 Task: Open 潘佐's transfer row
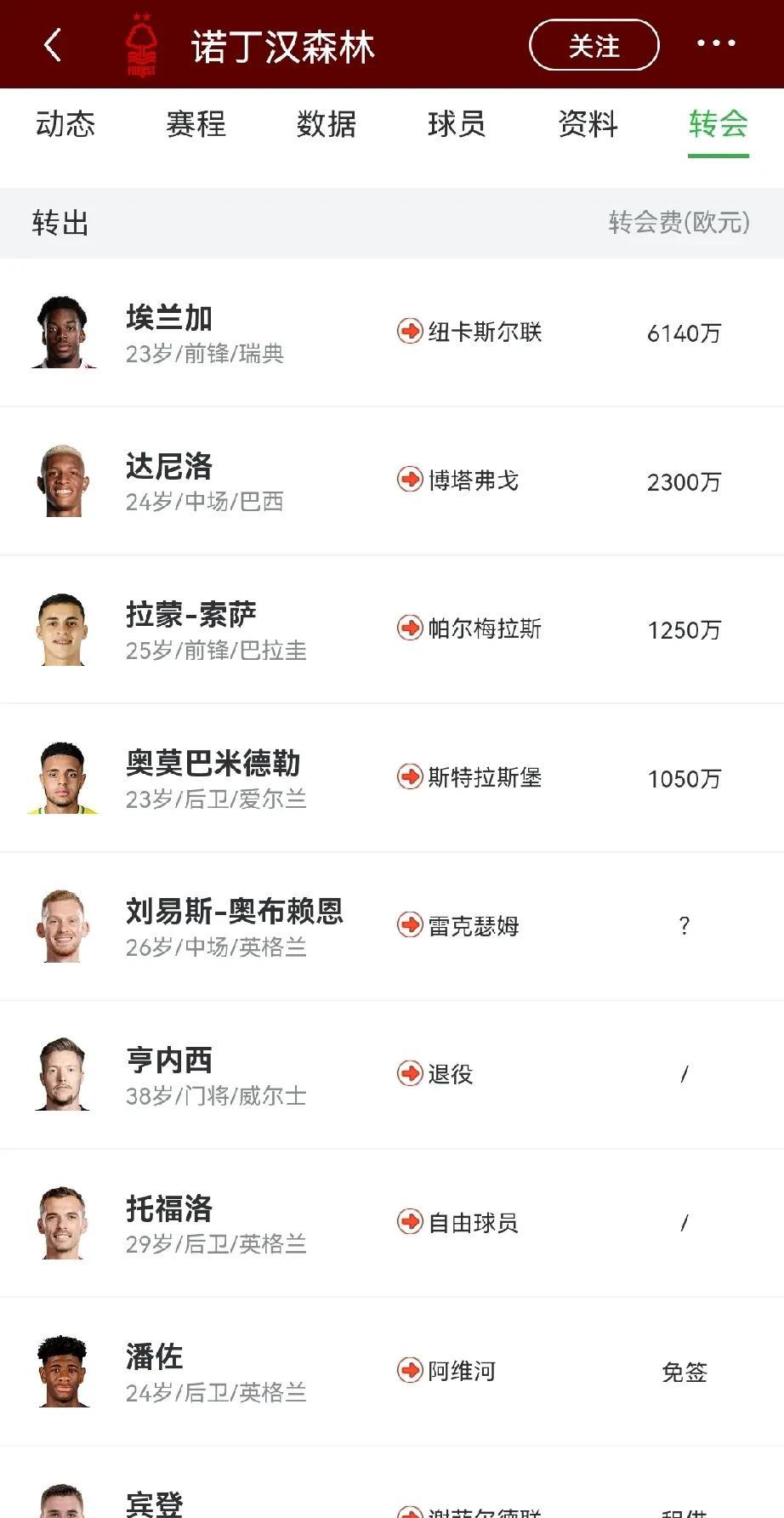pyautogui.click(x=391, y=1372)
